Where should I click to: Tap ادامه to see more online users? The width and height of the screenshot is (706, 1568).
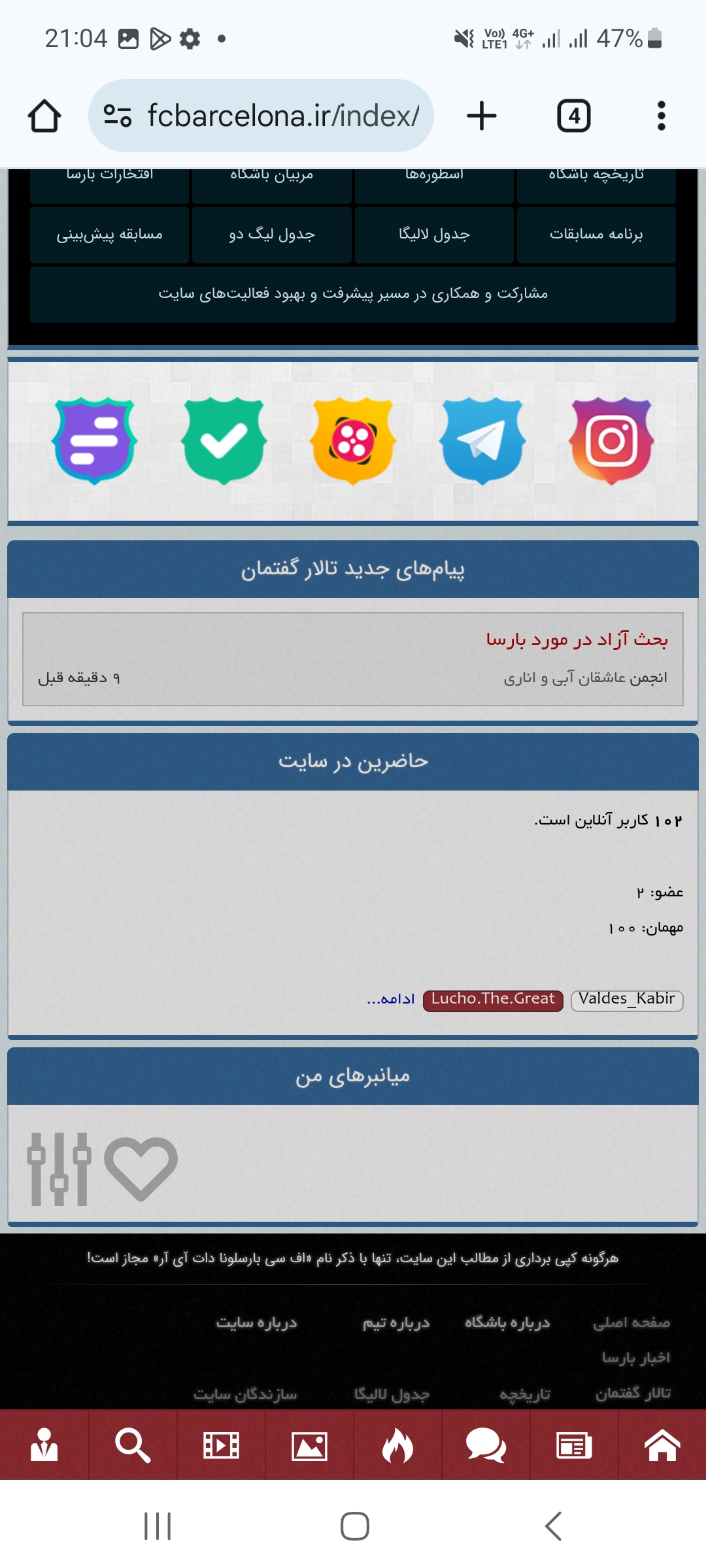(391, 1000)
